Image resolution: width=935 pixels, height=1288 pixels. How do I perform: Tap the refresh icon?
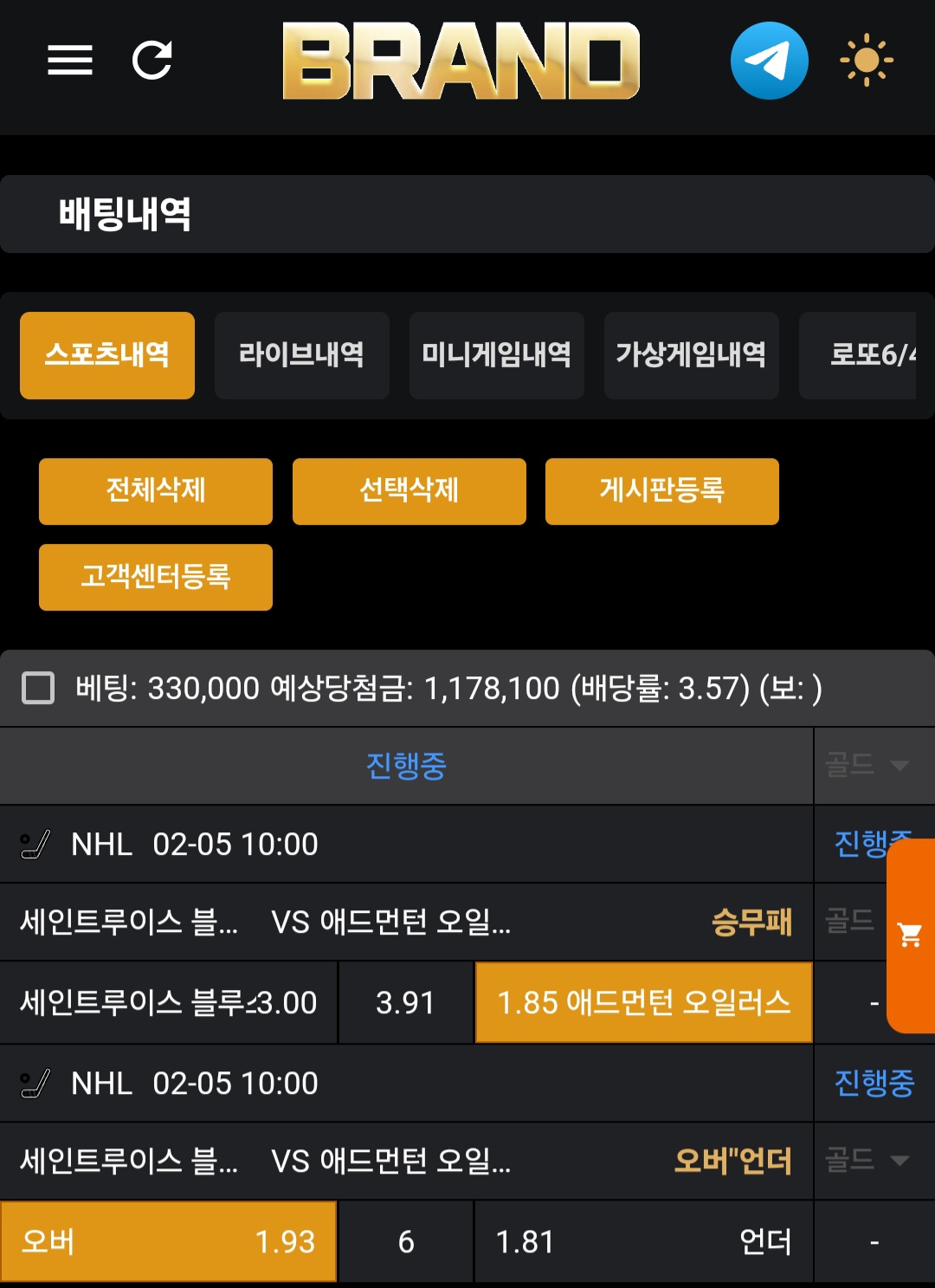[152, 60]
